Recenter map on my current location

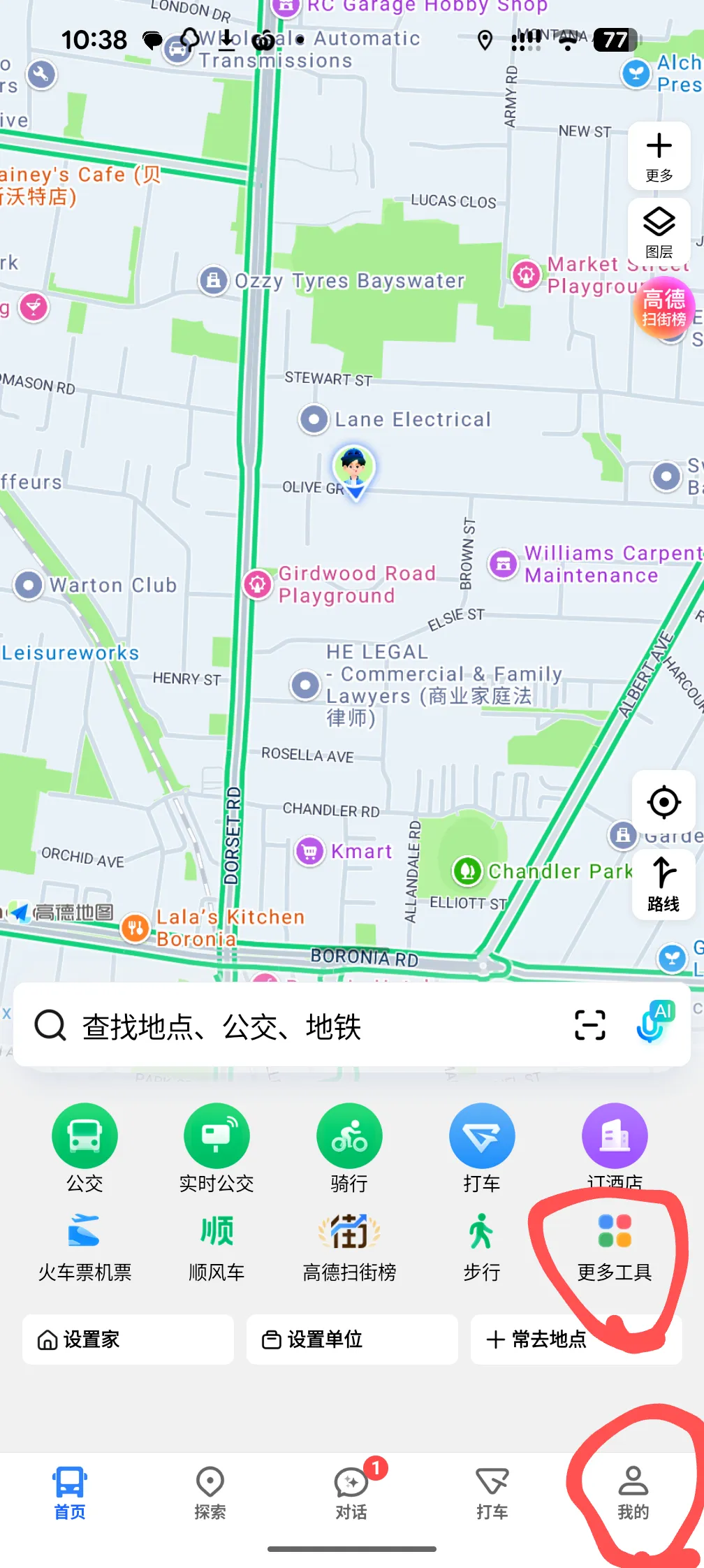[663, 801]
